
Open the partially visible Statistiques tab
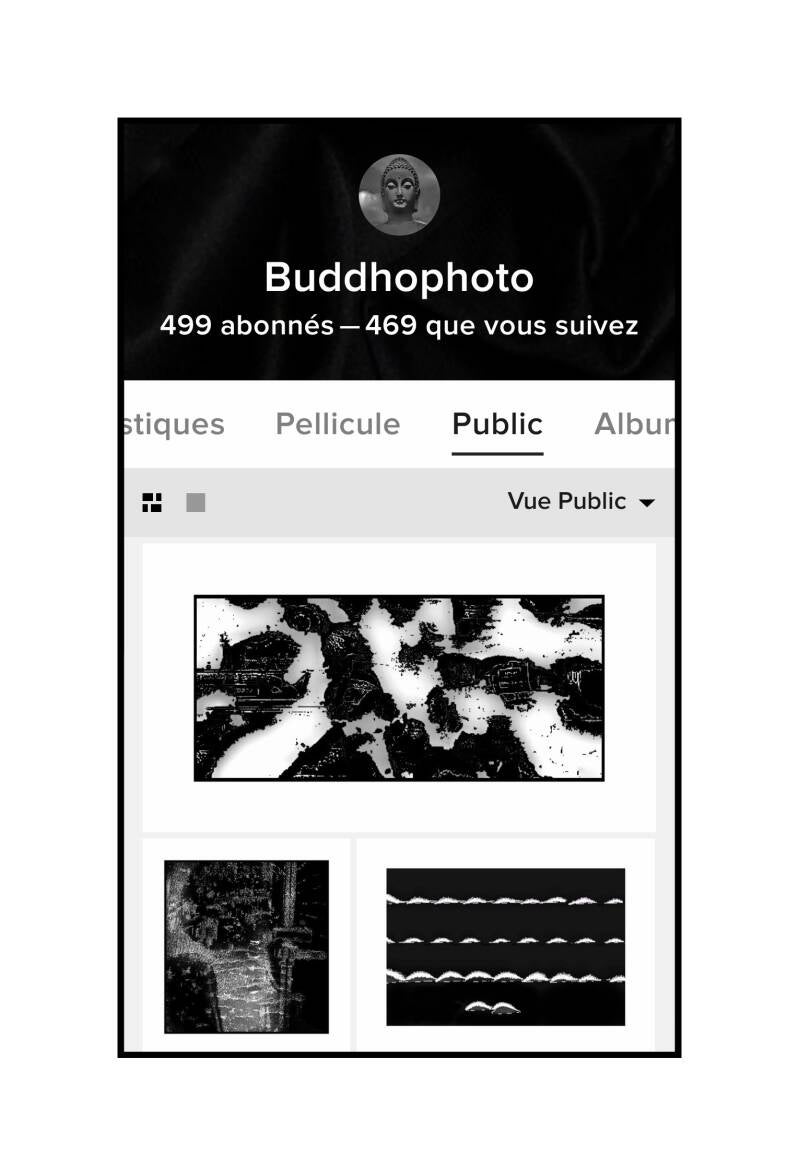[x=173, y=424]
